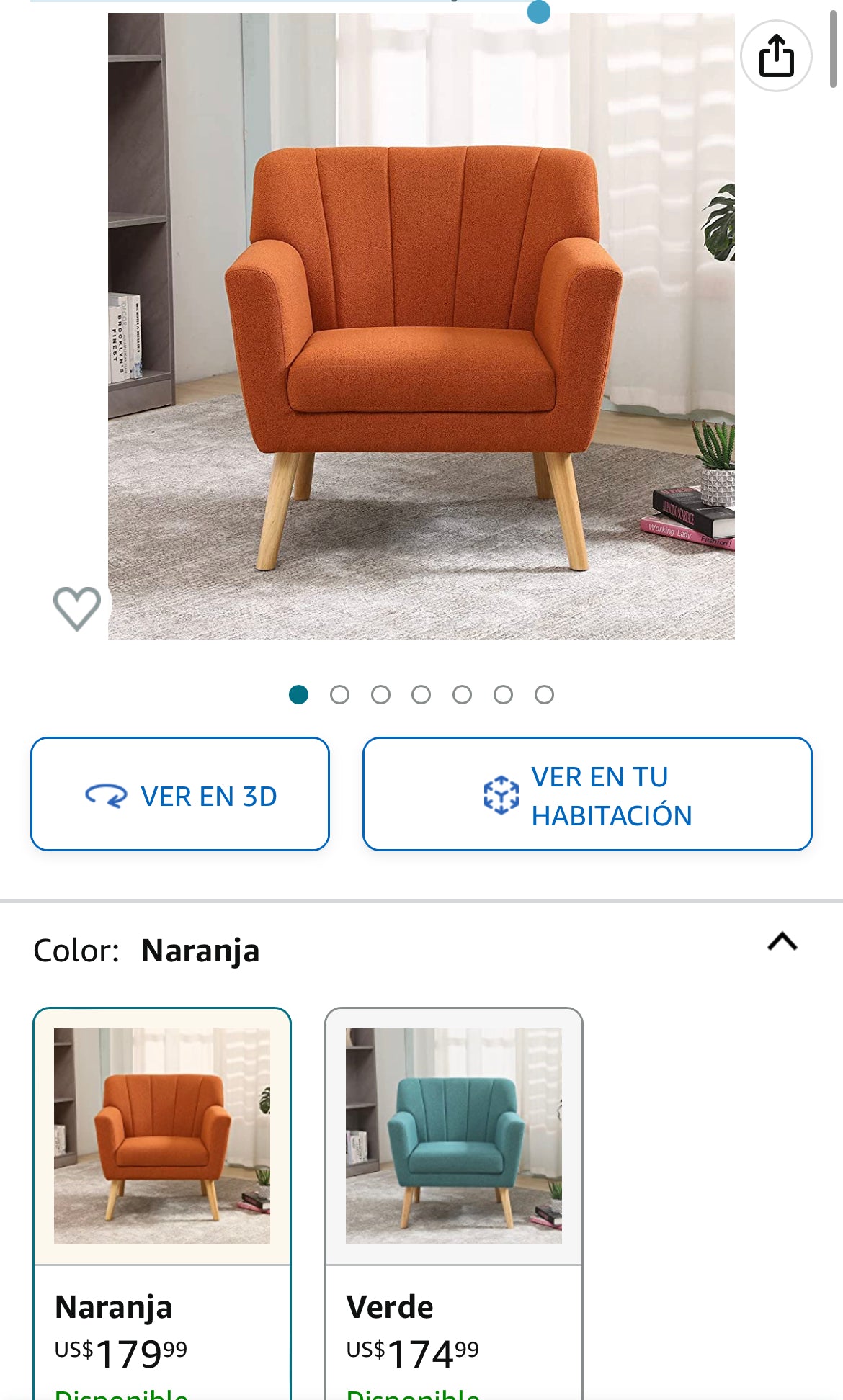Select the second carousel dot
The width and height of the screenshot is (843, 1400).
(x=339, y=695)
